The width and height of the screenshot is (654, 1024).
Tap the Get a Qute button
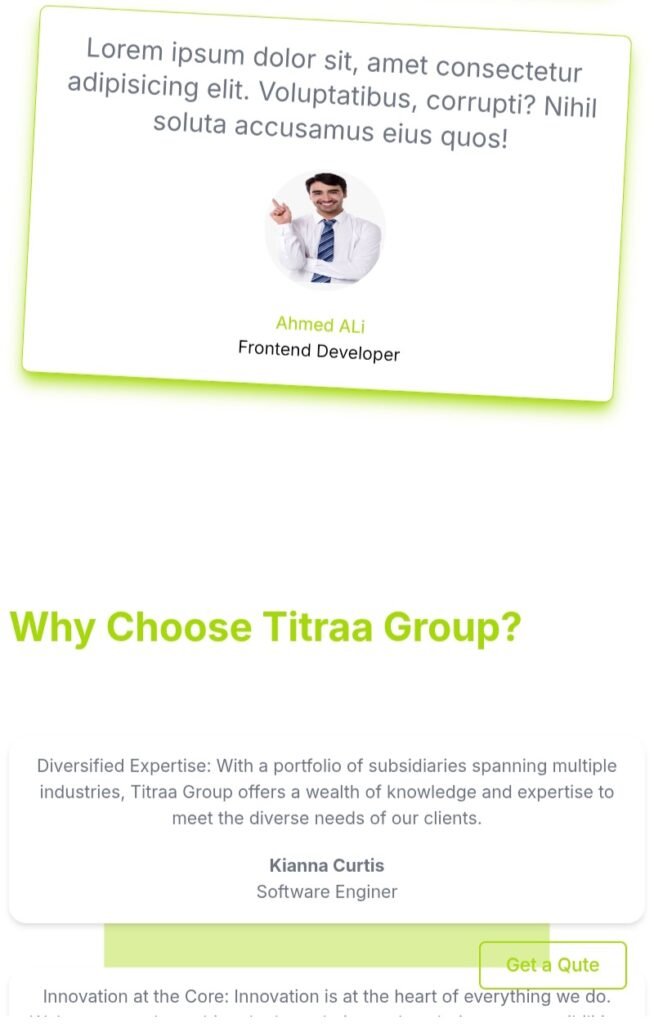click(x=552, y=965)
